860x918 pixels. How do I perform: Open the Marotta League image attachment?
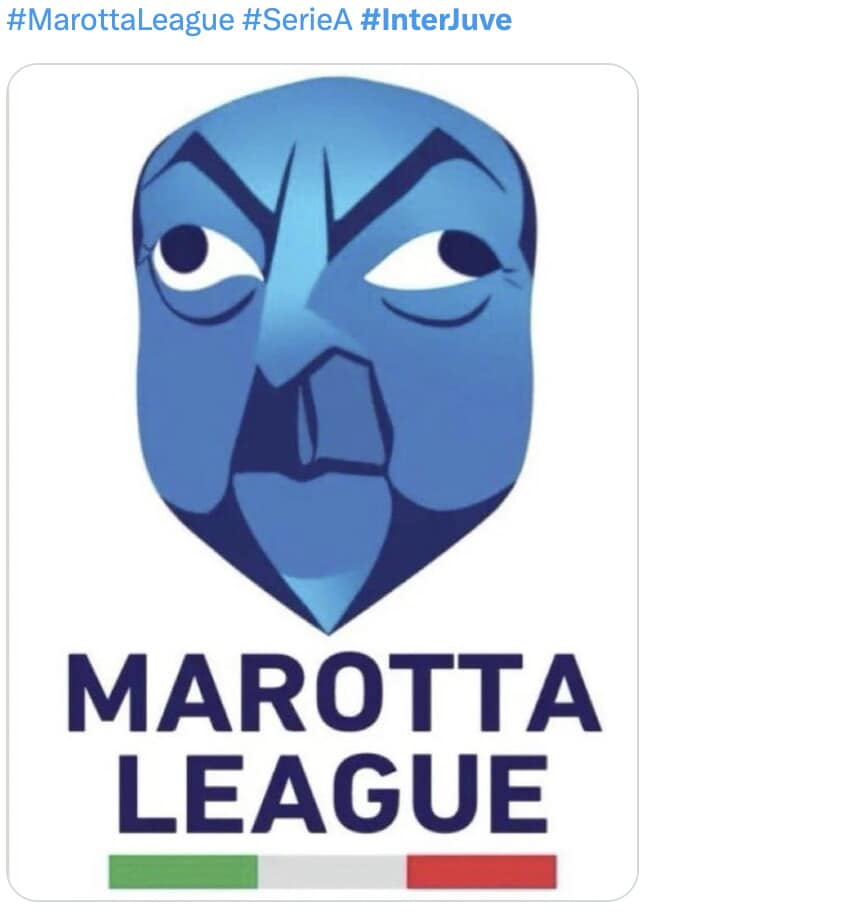coord(322,480)
